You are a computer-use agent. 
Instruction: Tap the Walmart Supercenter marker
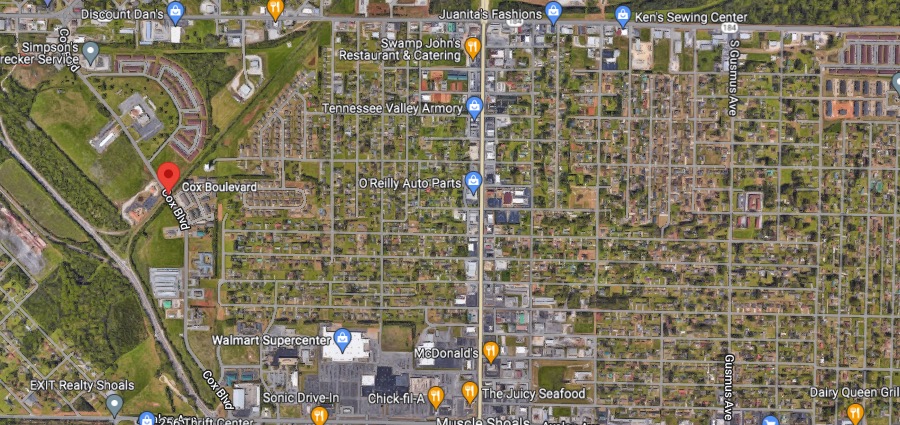[x=342, y=339]
